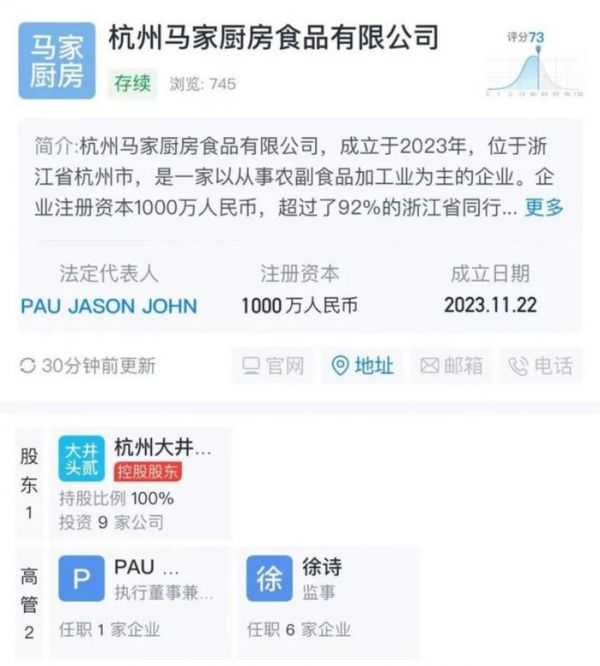Open the 邮箱 email button
The width and height of the screenshot is (600, 666).
click(452, 366)
